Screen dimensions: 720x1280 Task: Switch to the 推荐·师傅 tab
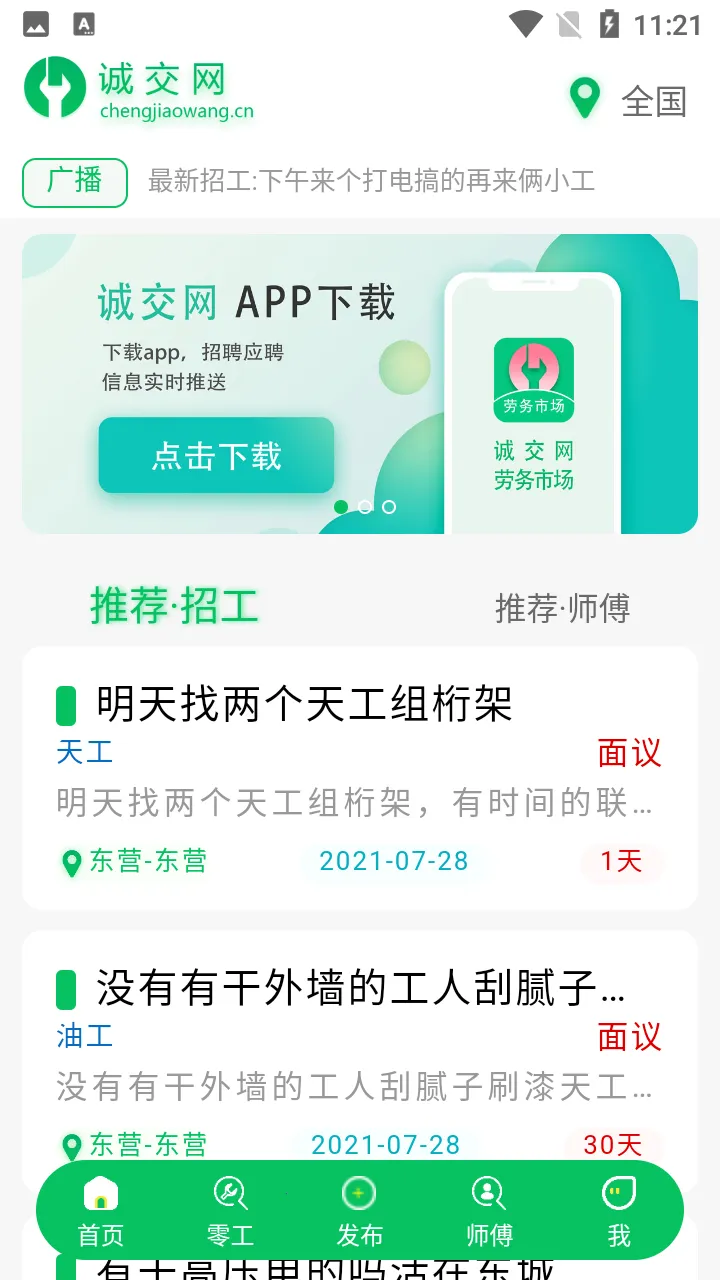click(562, 608)
